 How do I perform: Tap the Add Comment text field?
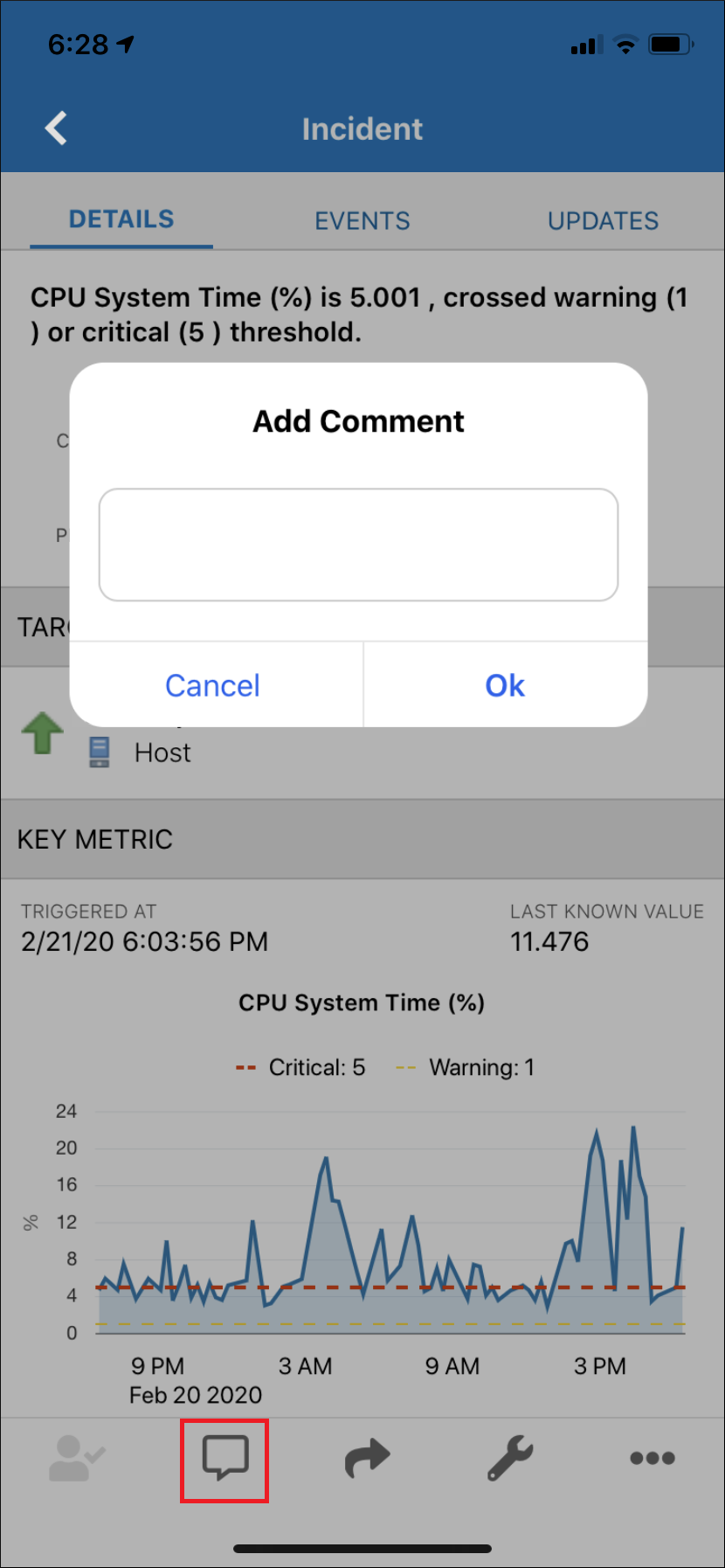pos(358,545)
